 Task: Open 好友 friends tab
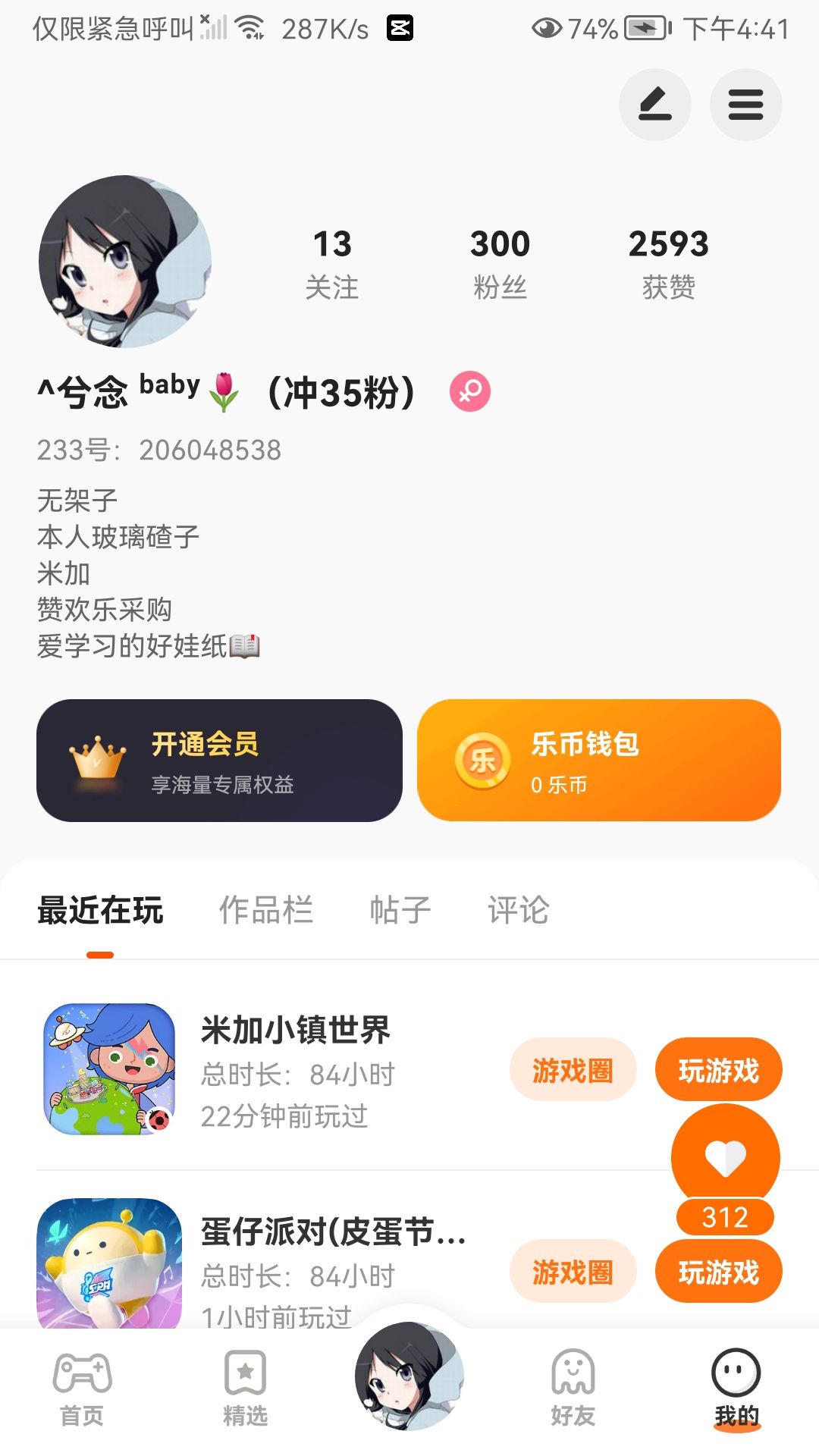(573, 1388)
